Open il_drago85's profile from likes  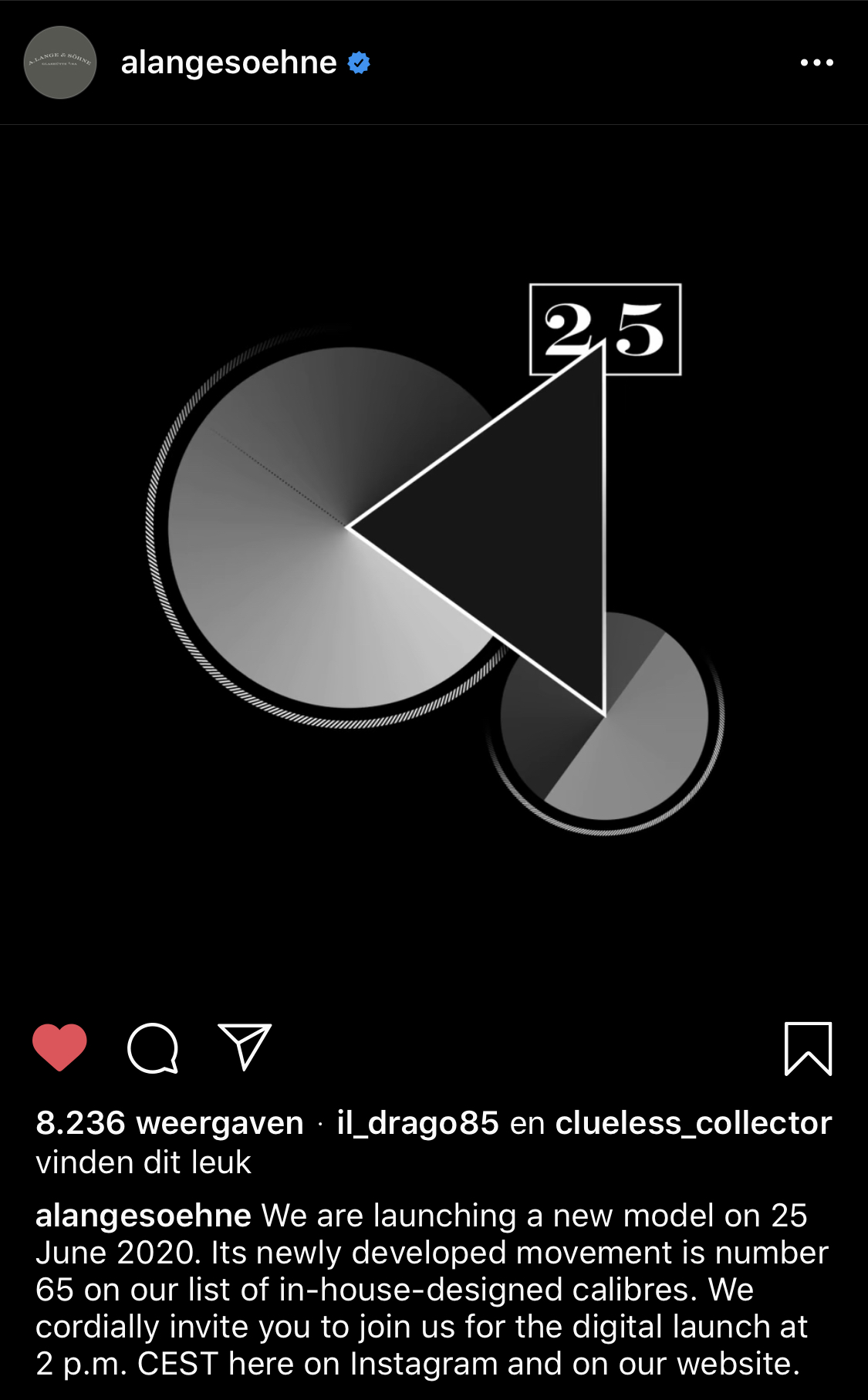417,1123
